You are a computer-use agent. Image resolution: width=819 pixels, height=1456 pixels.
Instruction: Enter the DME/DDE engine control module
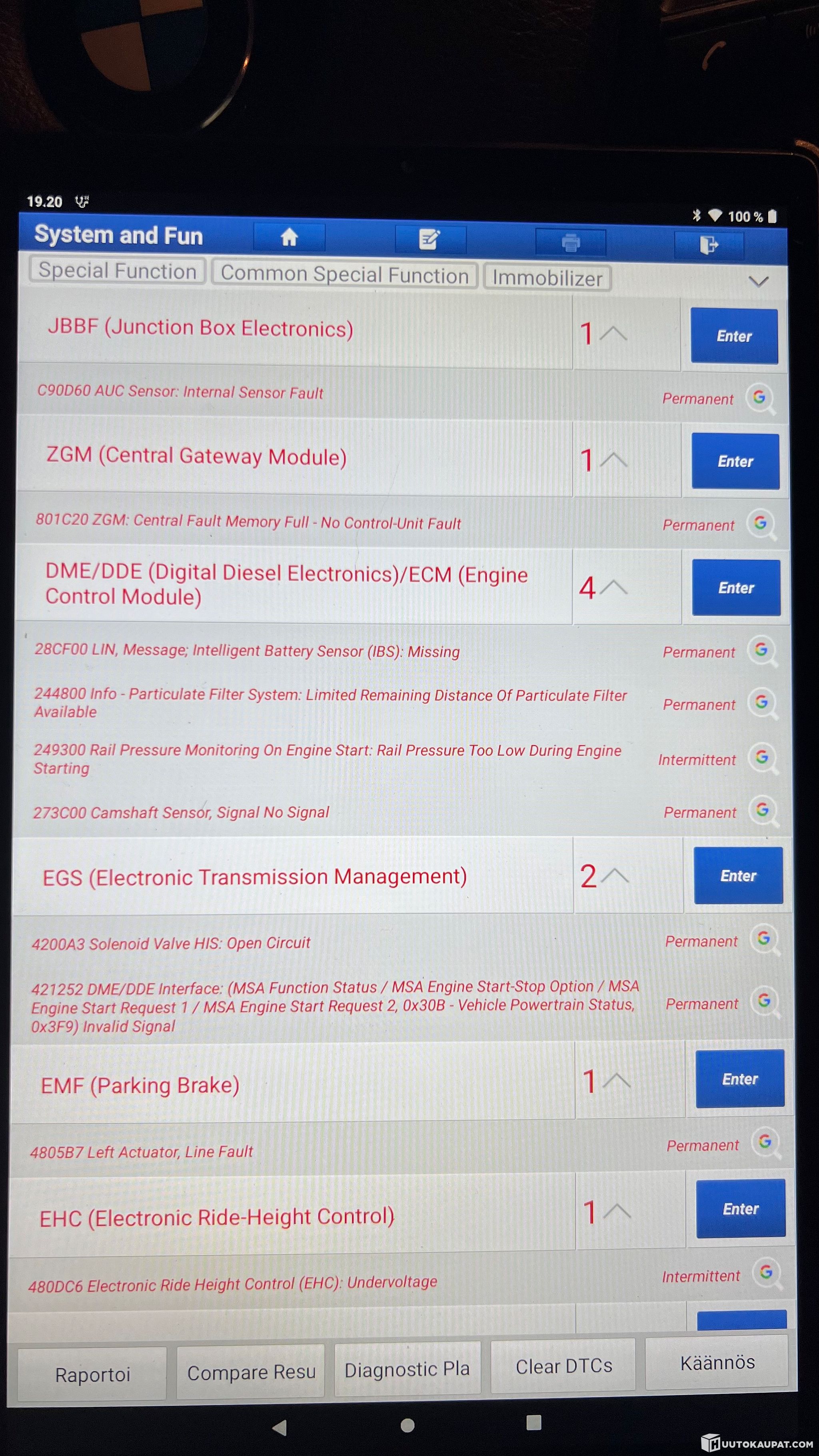[736, 588]
